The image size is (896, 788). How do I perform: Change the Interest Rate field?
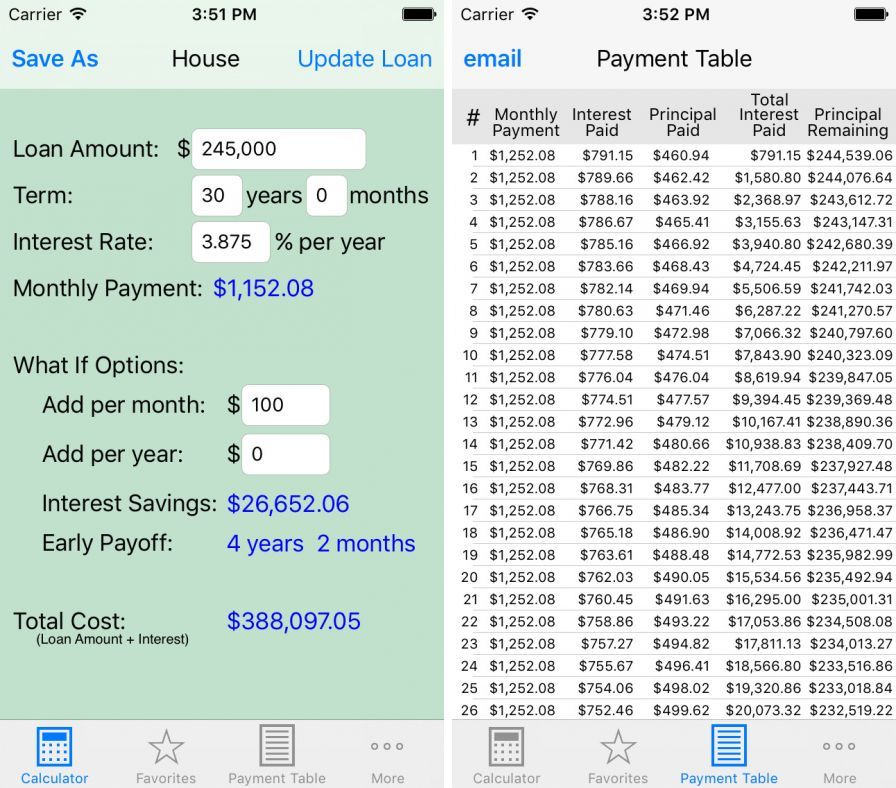tap(230, 242)
